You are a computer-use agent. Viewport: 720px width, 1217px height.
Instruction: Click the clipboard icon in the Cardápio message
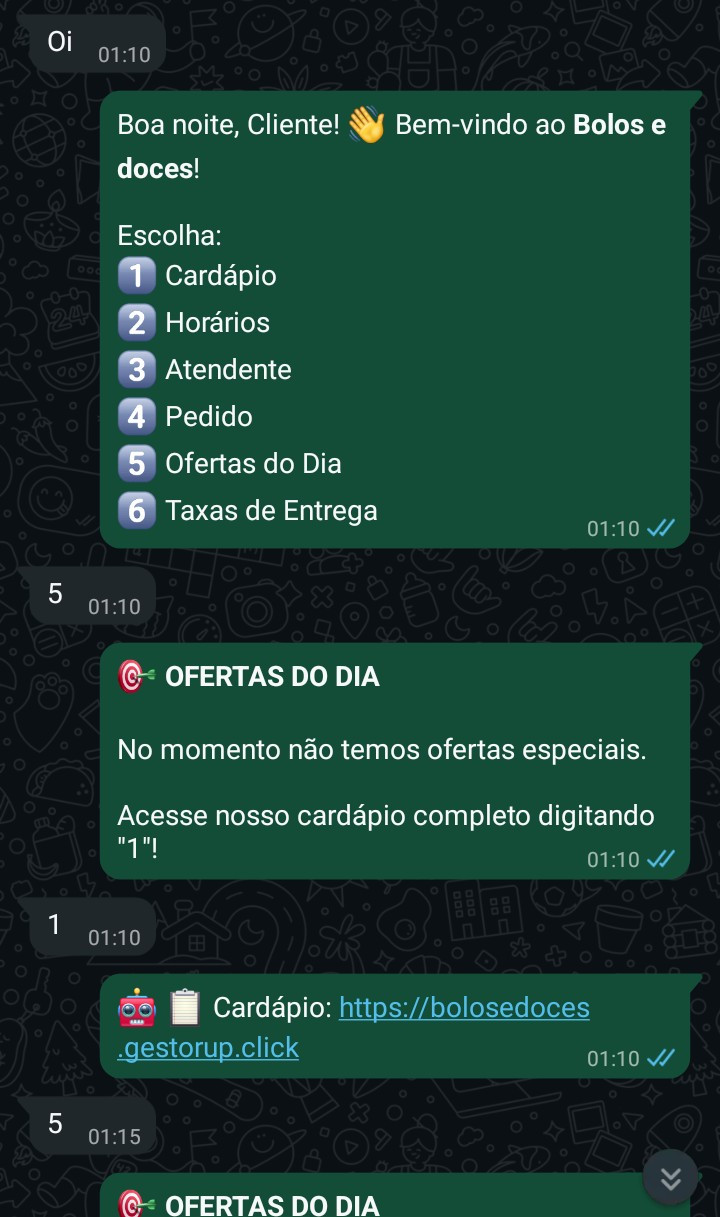tap(184, 1008)
